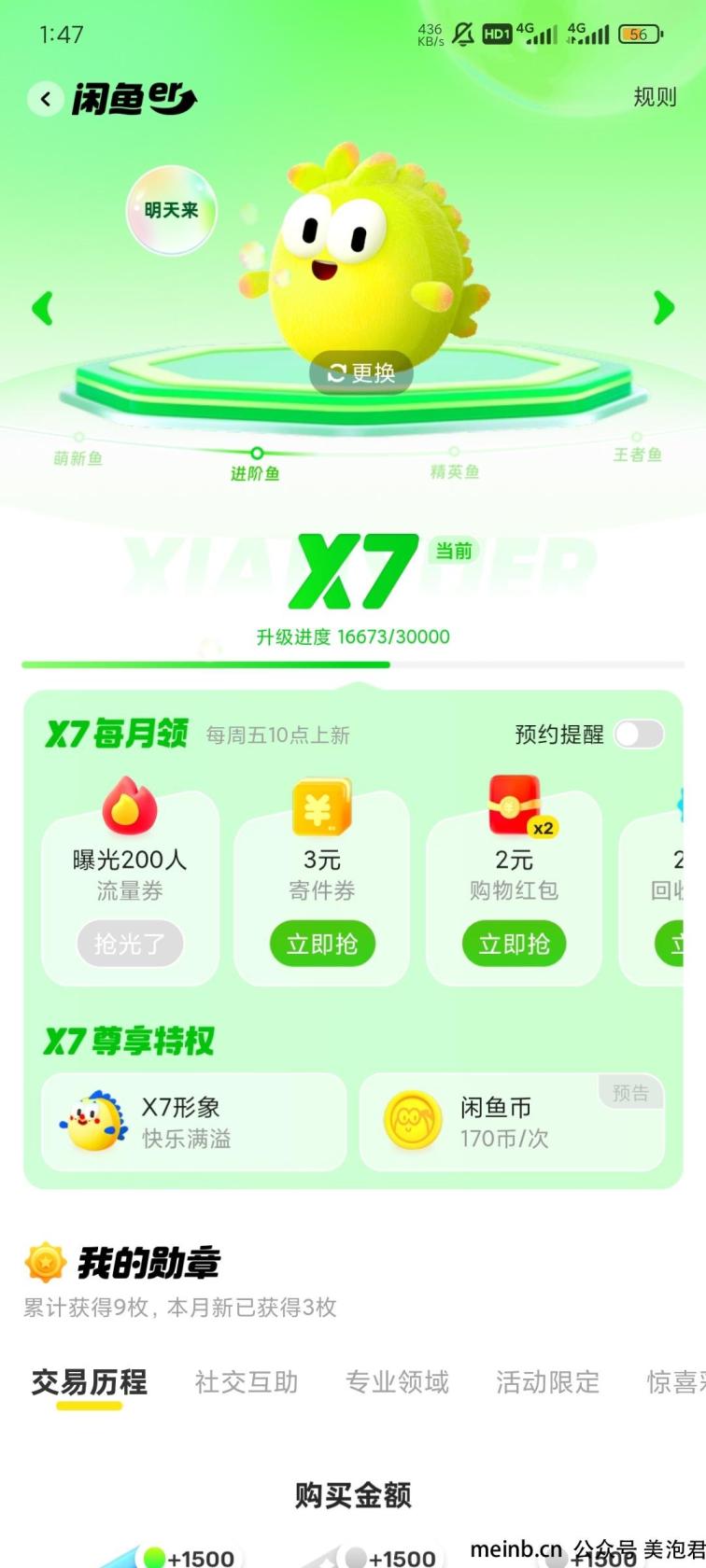706x1568 pixels.
Task: Switch to the 活动限定 tab
Action: coord(547,1381)
